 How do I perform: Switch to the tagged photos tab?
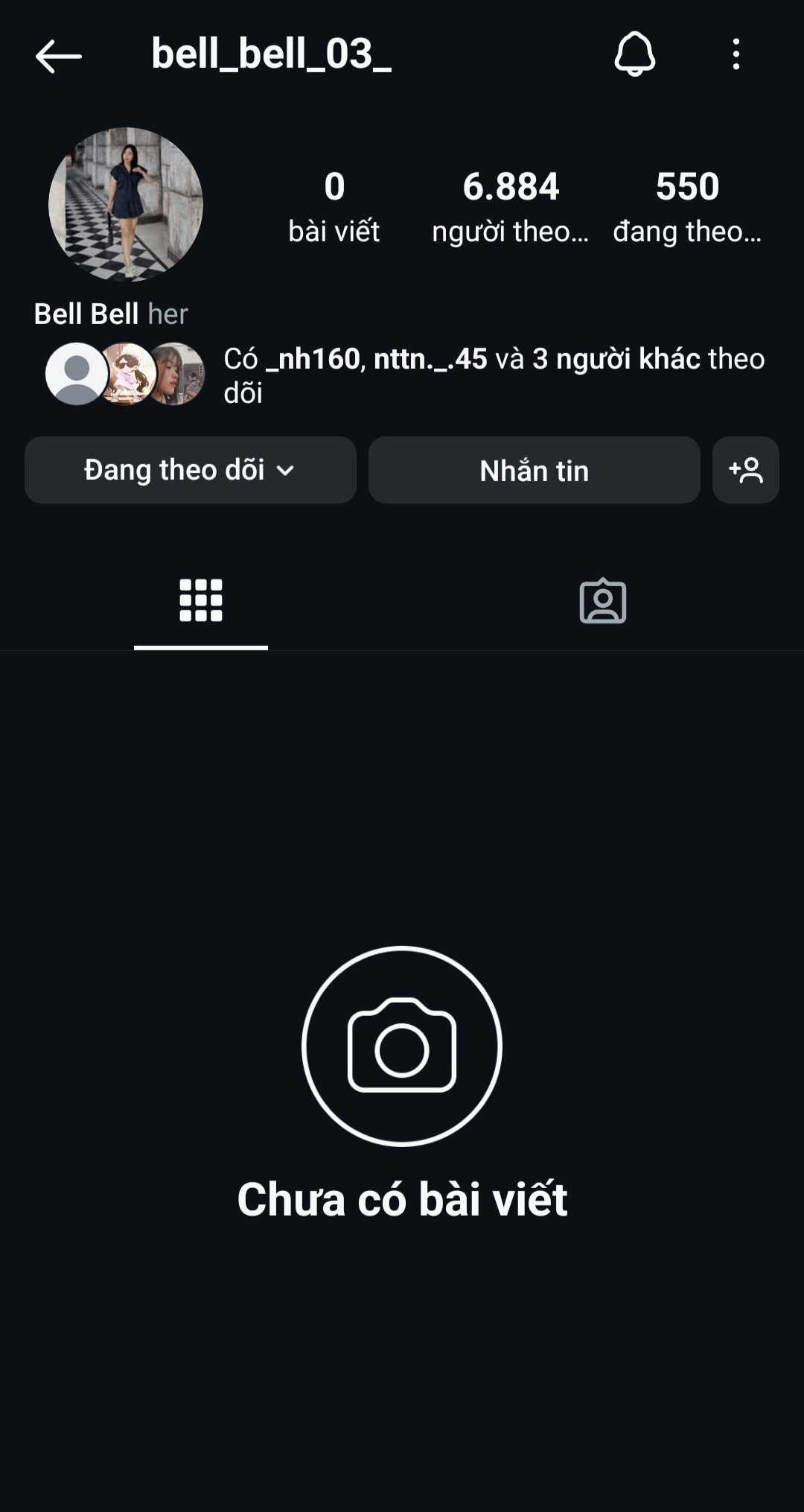pyautogui.click(x=602, y=600)
